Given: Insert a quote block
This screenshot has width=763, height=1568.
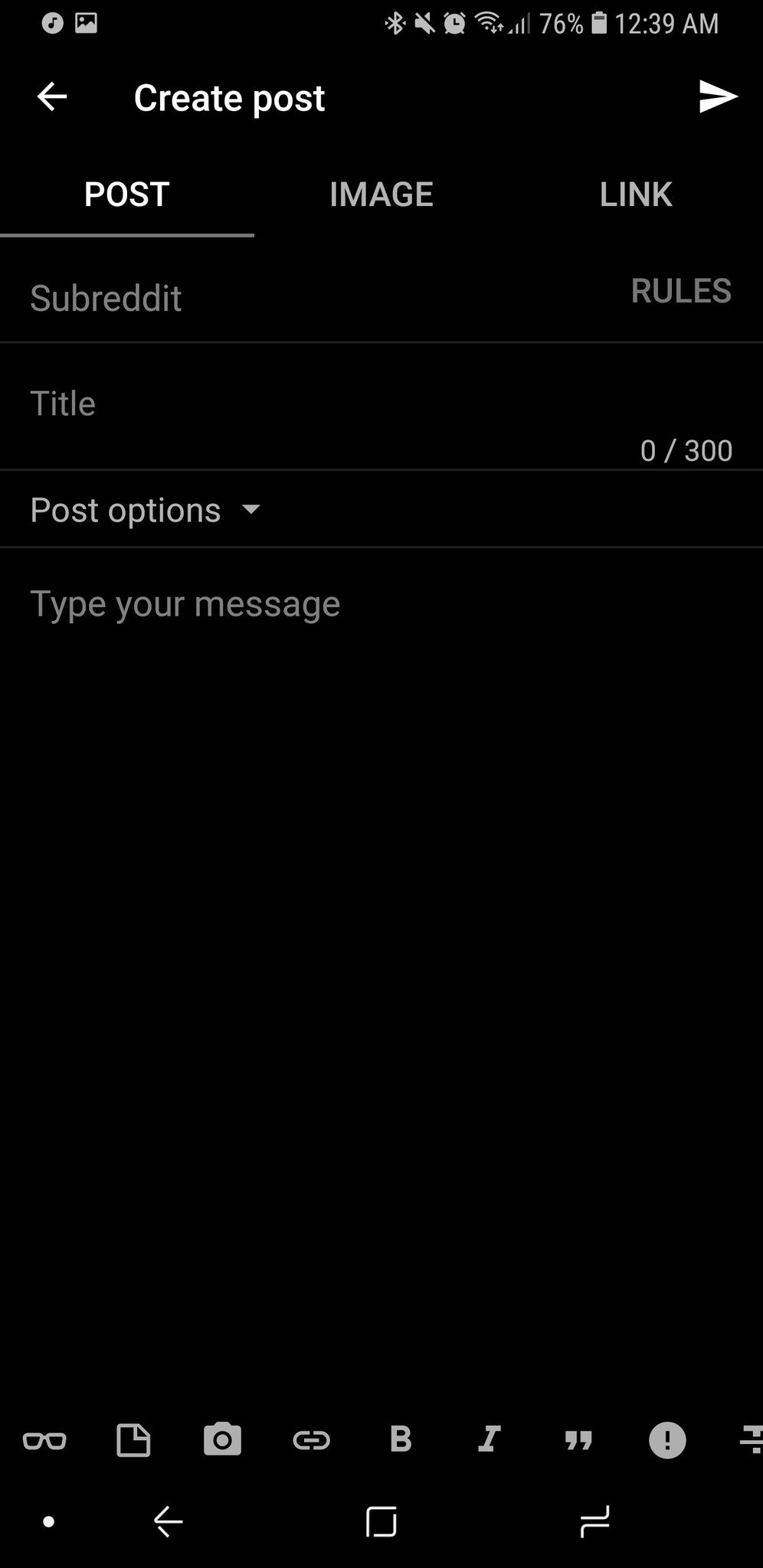Looking at the screenshot, I should (578, 1441).
